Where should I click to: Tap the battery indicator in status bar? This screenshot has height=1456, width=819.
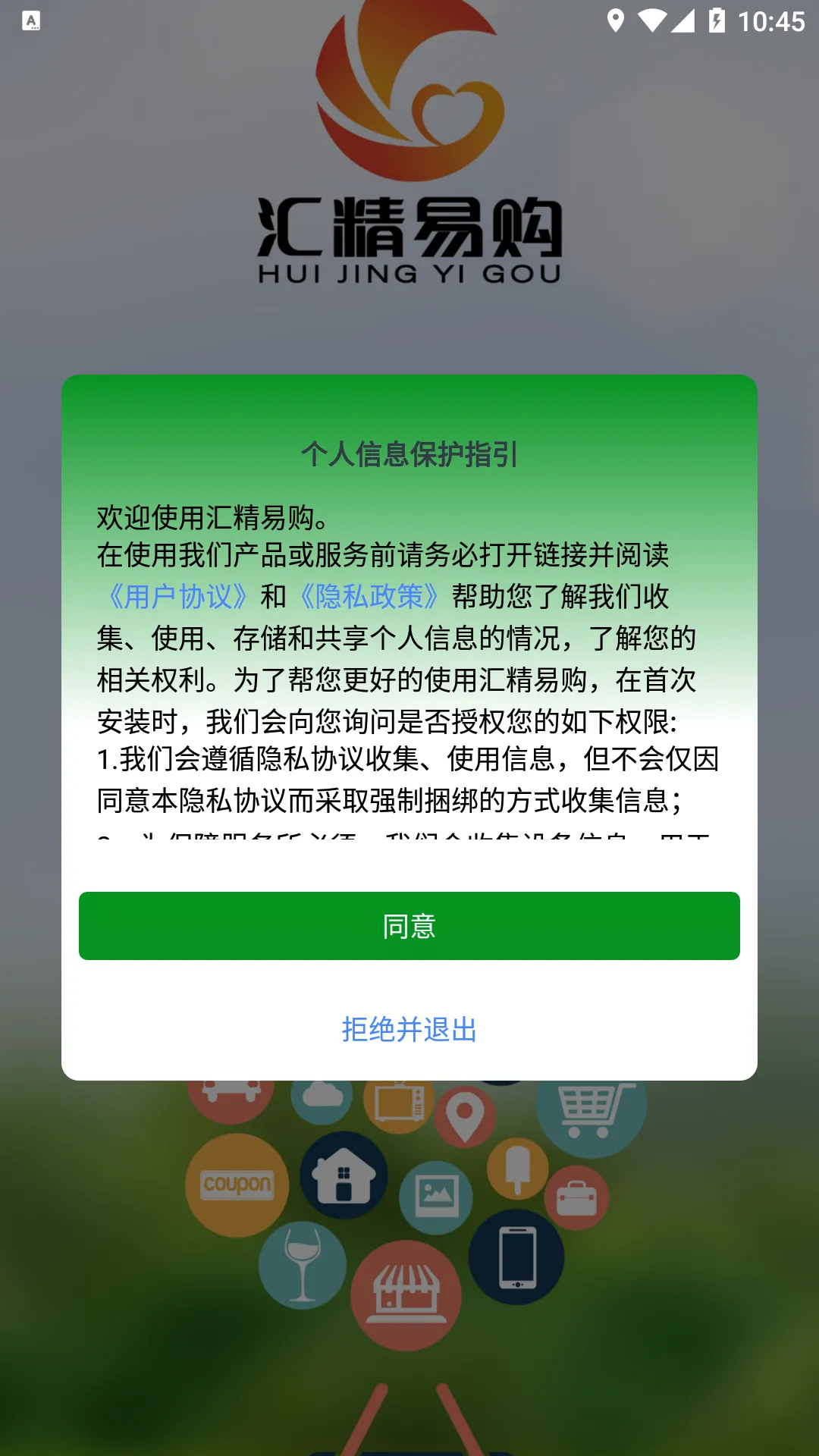[x=716, y=20]
